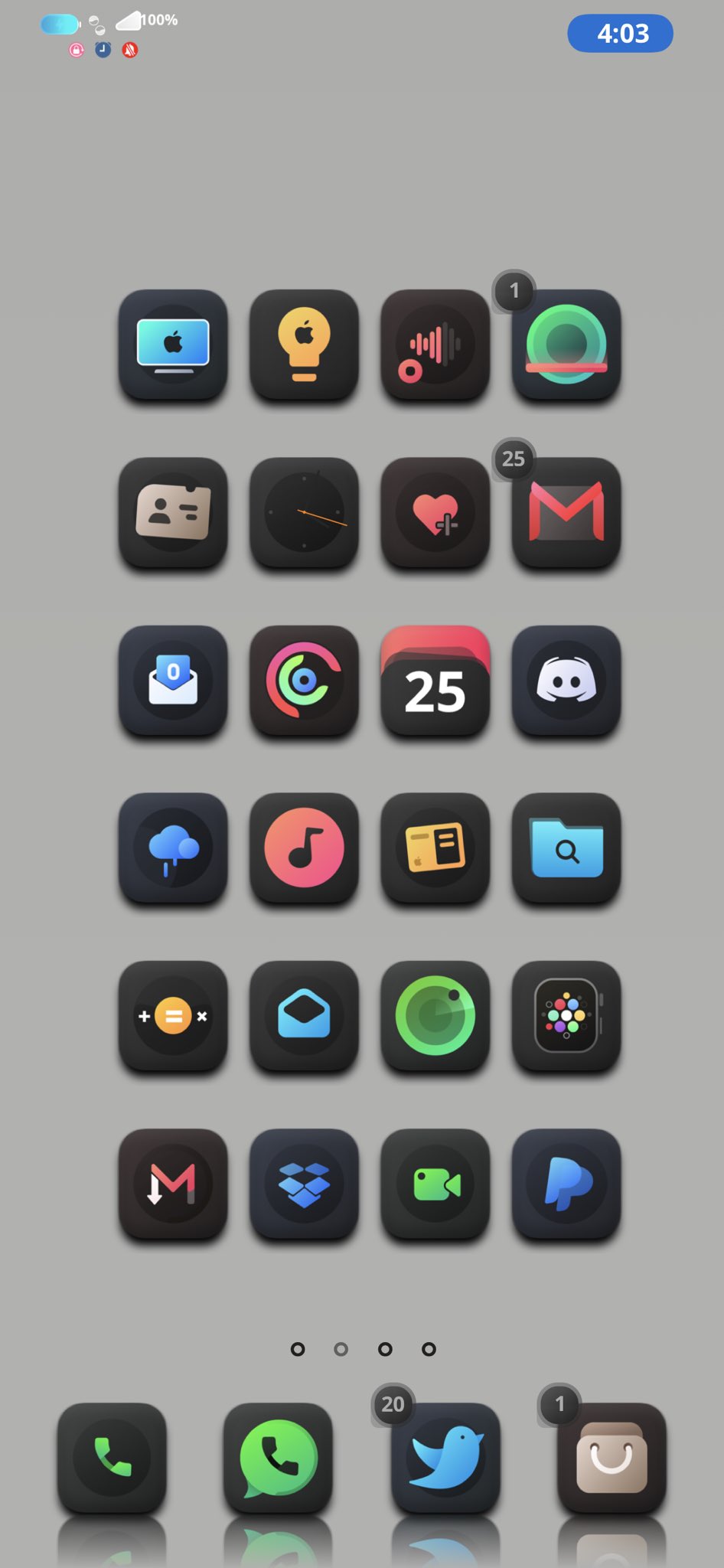The width and height of the screenshot is (724, 1568).
Task: Launch the Dropbox app
Action: pos(304,1184)
